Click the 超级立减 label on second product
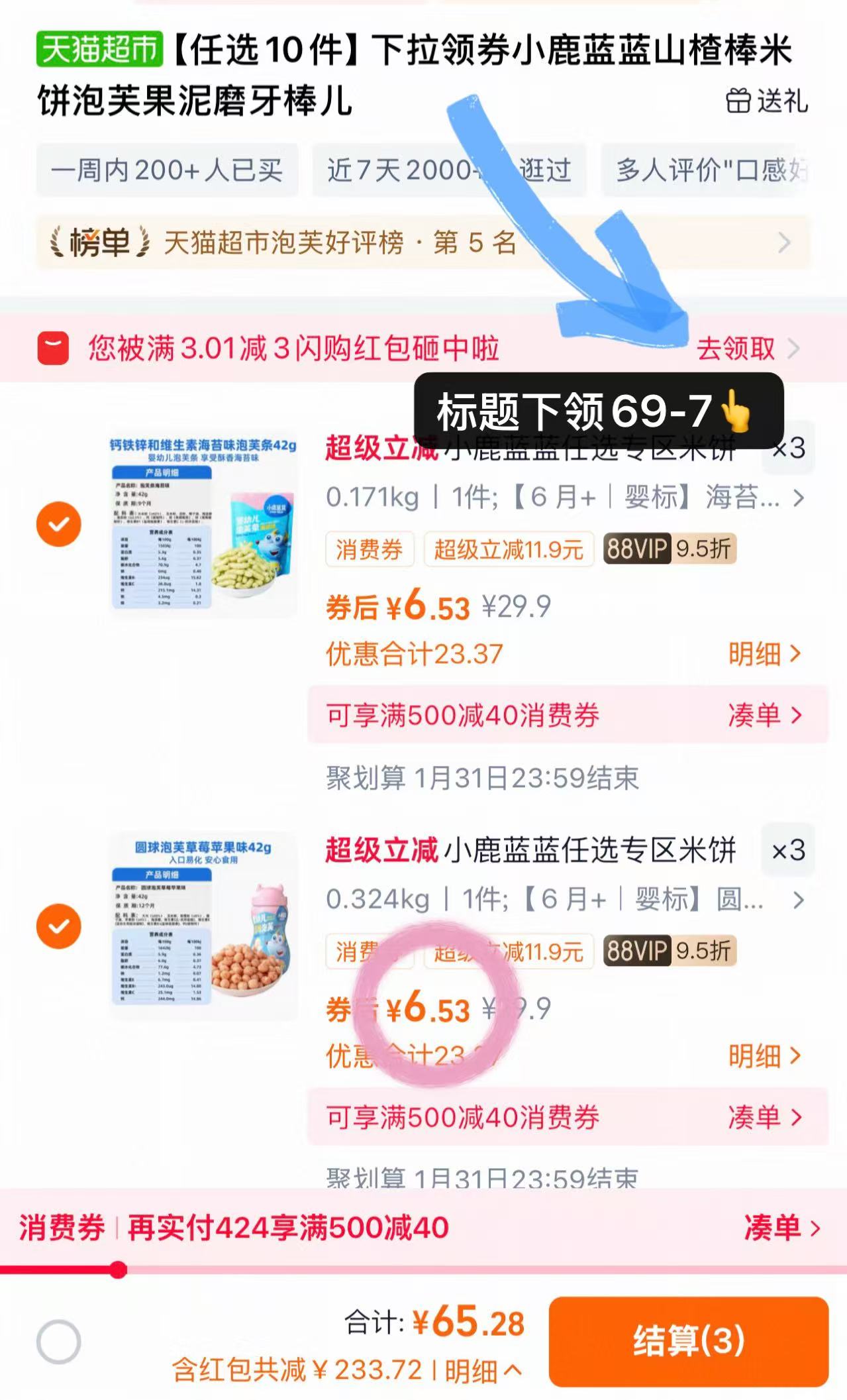This screenshot has width=847, height=1400. 379,853
